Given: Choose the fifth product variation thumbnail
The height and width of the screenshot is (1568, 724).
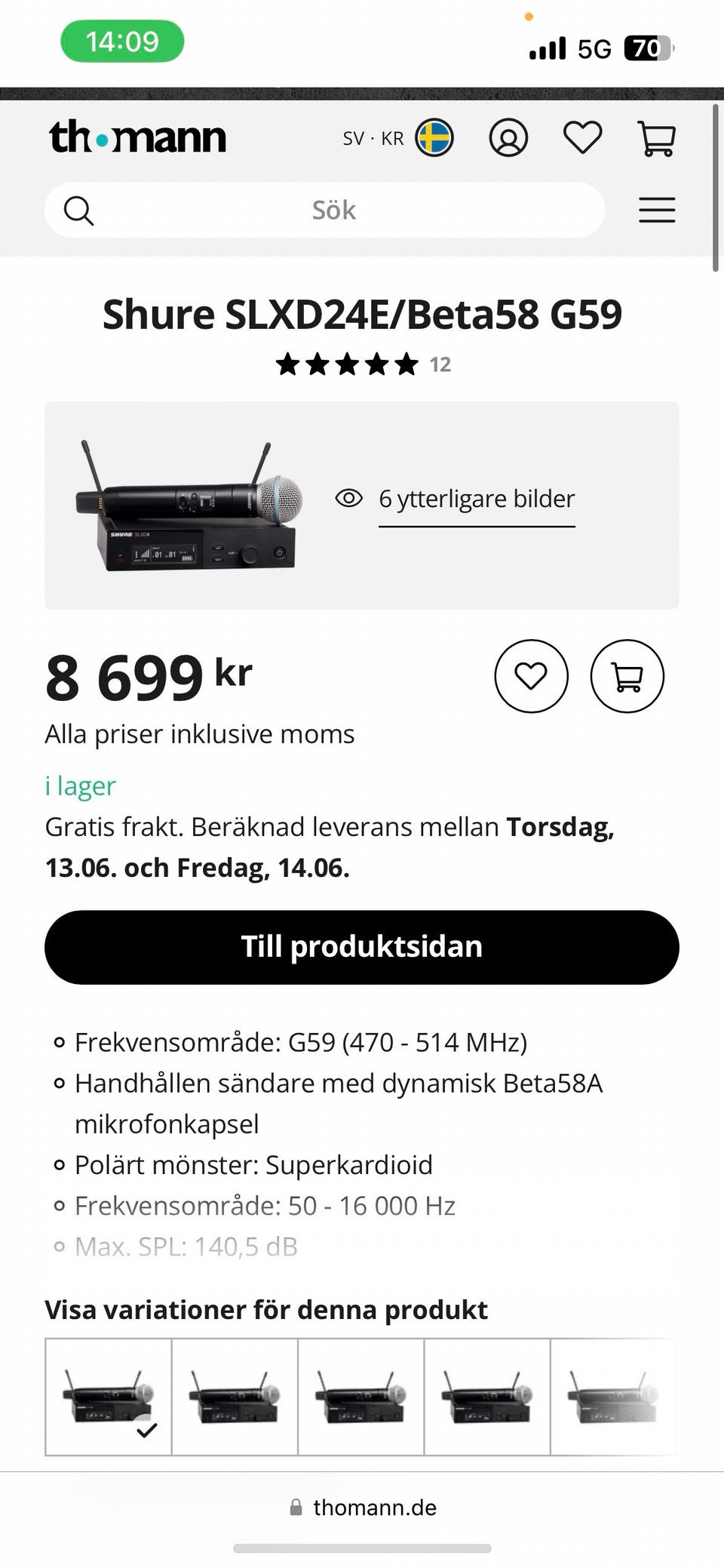Looking at the screenshot, I should (612, 1396).
